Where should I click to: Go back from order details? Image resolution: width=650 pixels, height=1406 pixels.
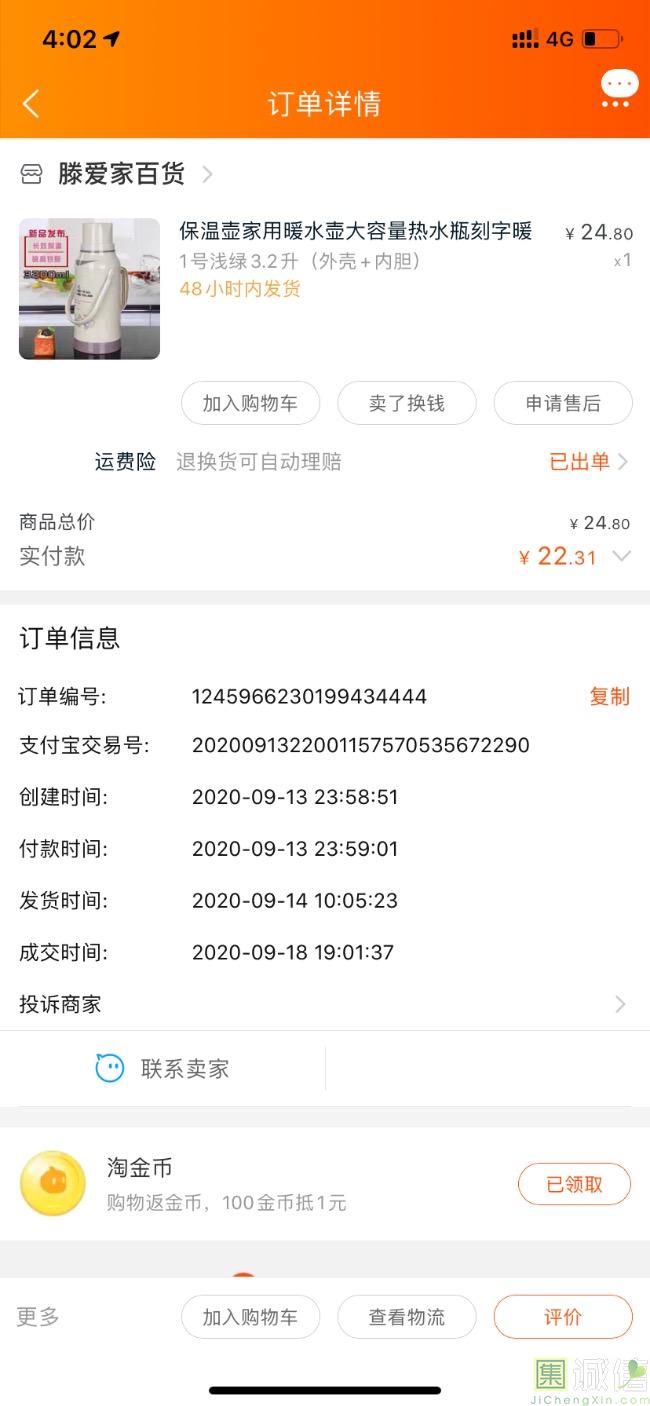(x=31, y=103)
